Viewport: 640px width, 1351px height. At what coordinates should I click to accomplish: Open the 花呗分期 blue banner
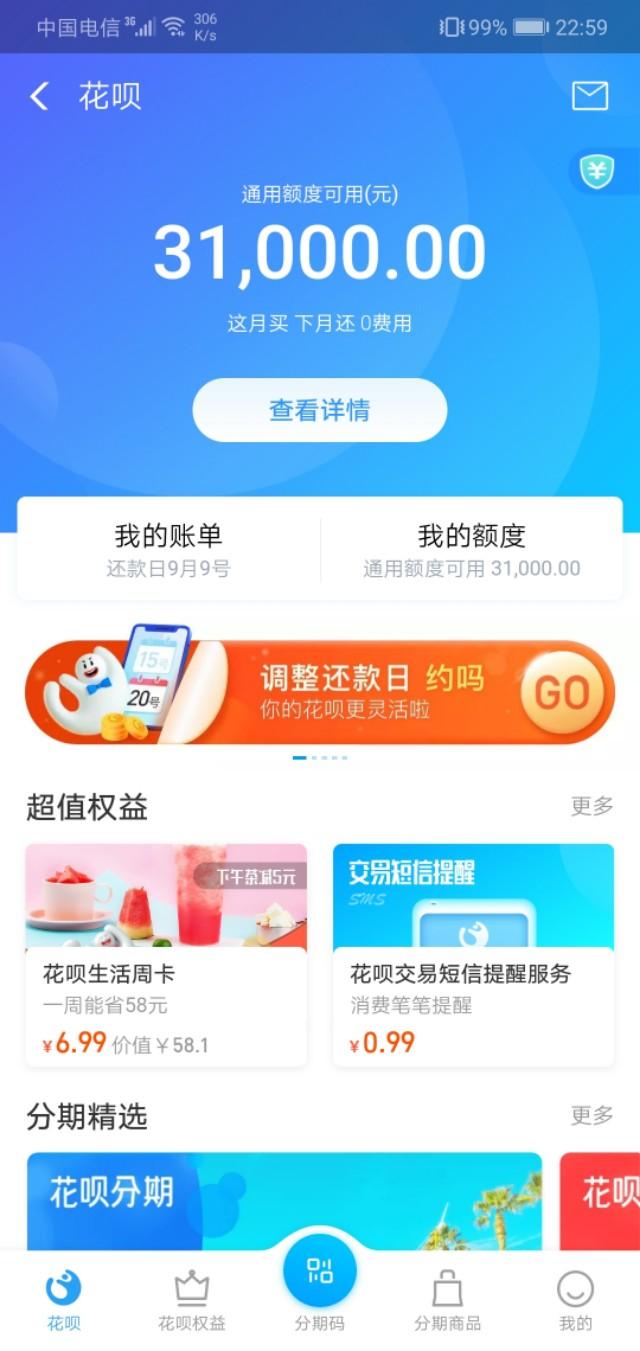(x=284, y=1201)
